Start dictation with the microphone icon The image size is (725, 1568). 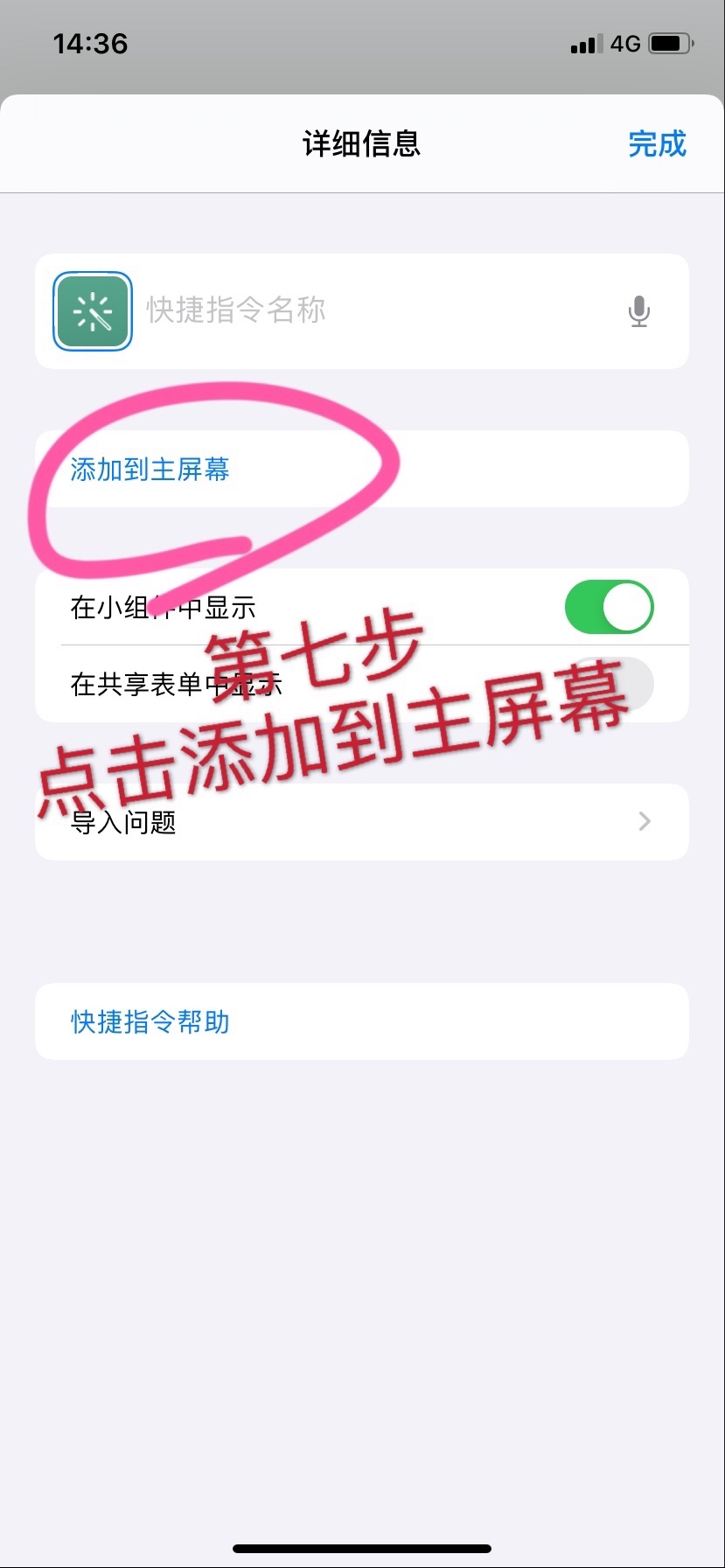[x=639, y=311]
